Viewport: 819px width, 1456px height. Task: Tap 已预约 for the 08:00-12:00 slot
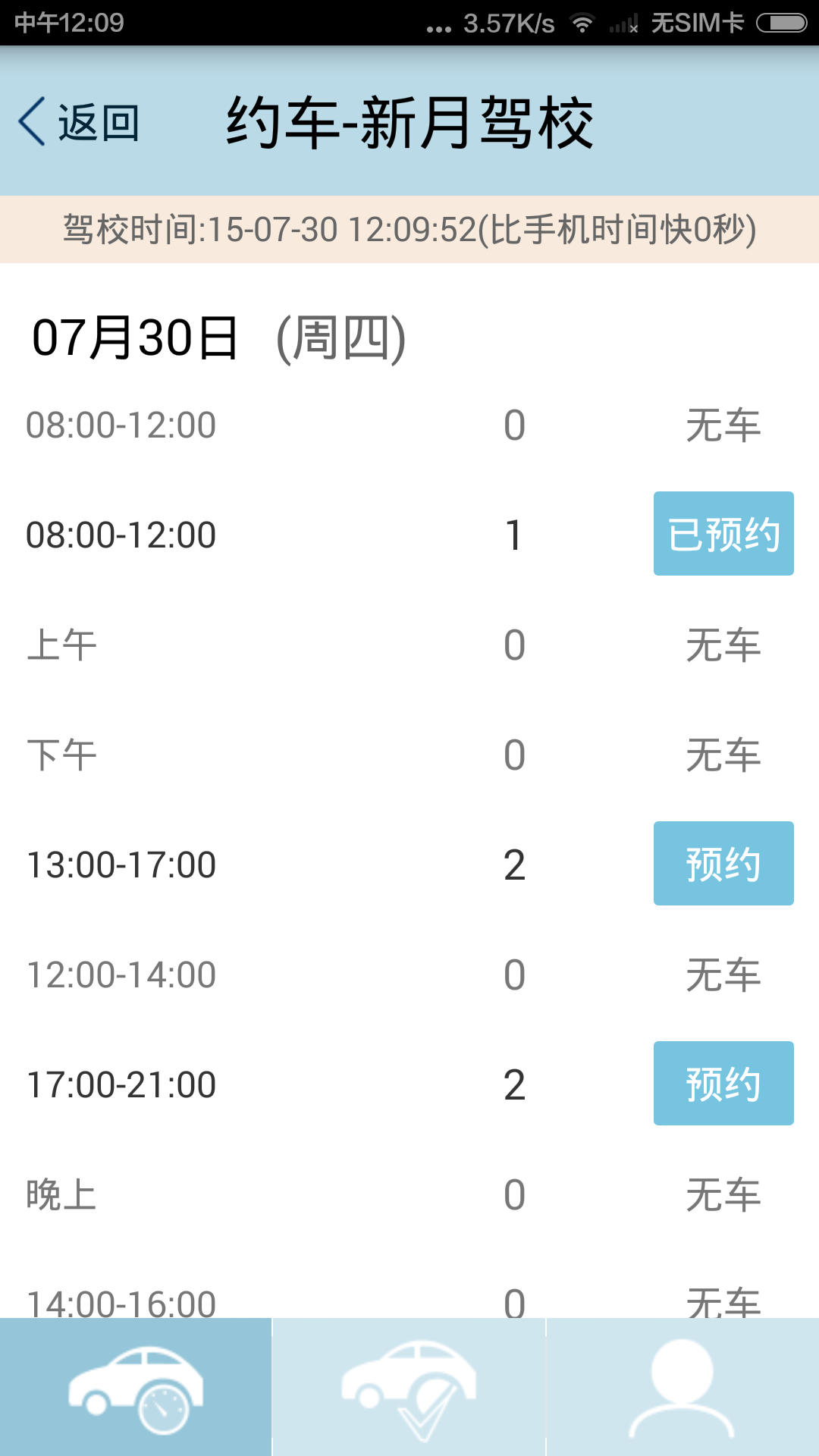[723, 534]
